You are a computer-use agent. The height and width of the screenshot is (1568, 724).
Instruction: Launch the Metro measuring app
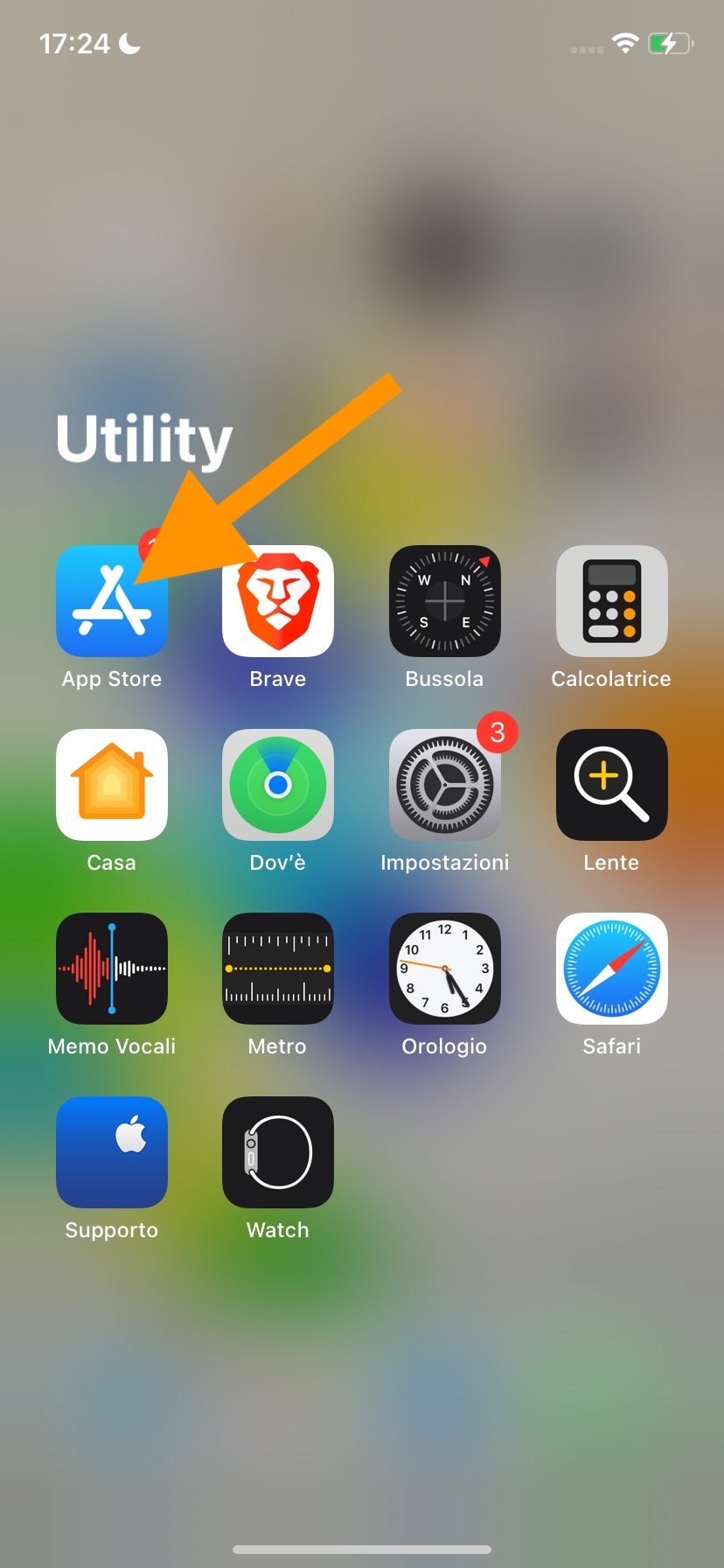pos(278,969)
